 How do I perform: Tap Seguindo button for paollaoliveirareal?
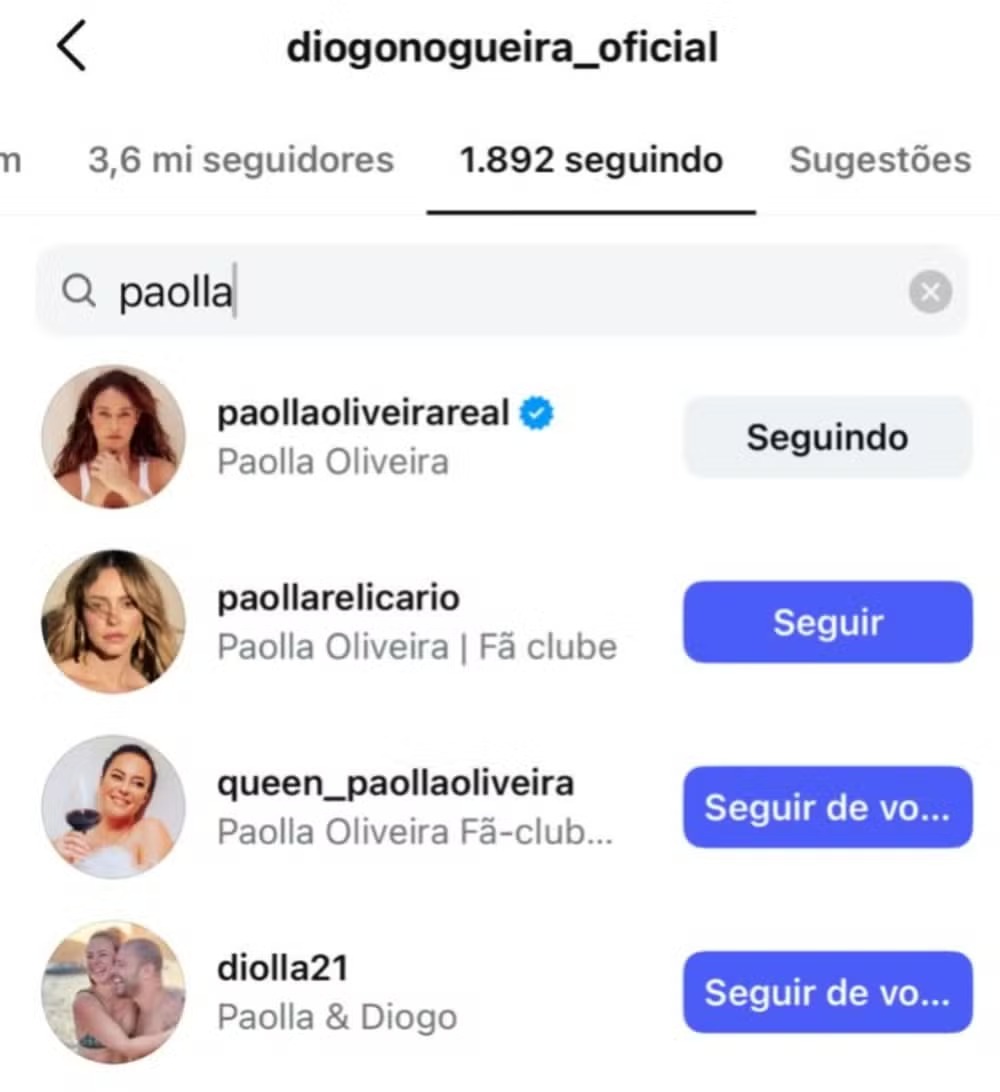tap(827, 437)
